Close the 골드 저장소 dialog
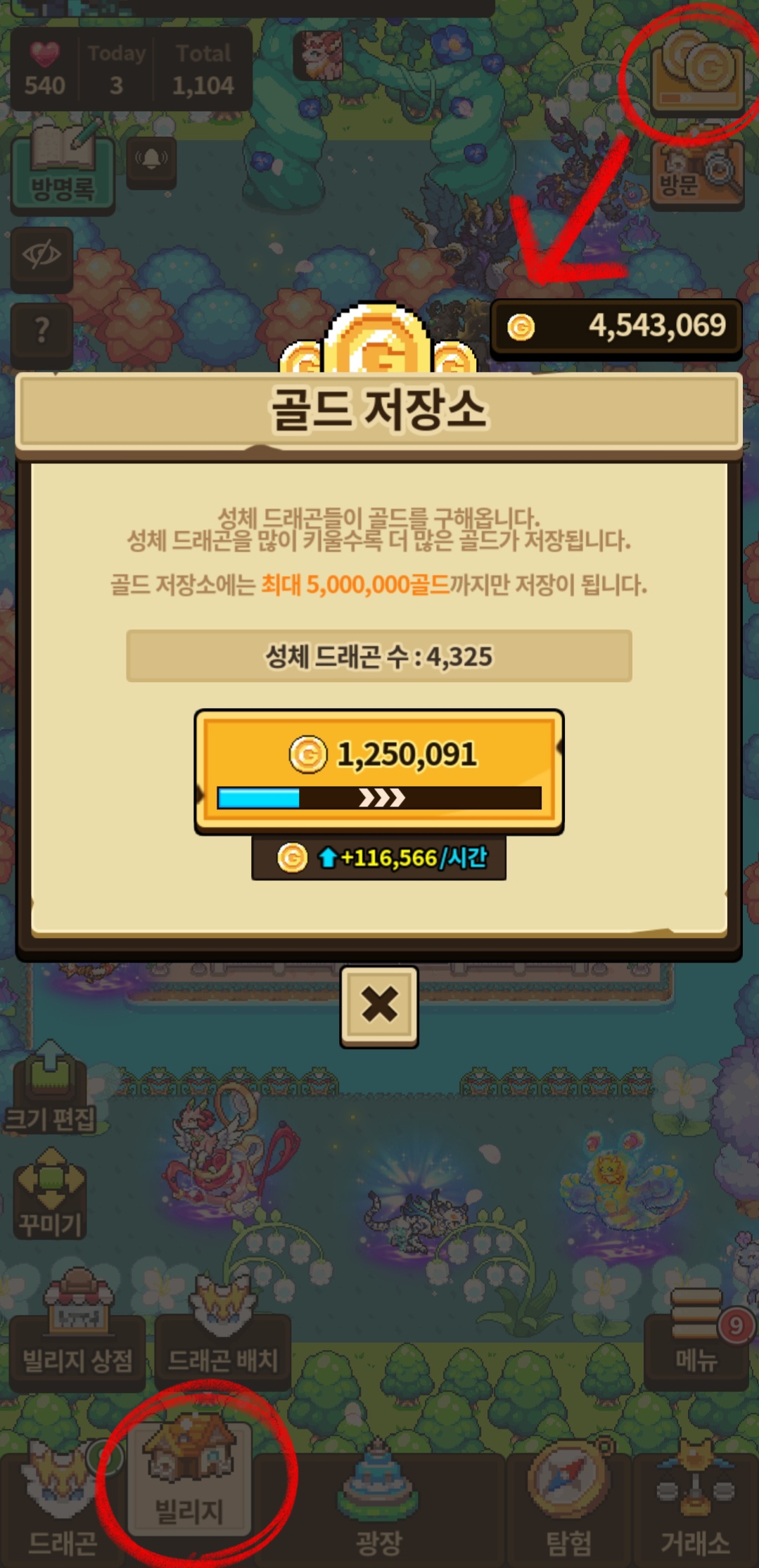759x1568 pixels. (x=378, y=1005)
